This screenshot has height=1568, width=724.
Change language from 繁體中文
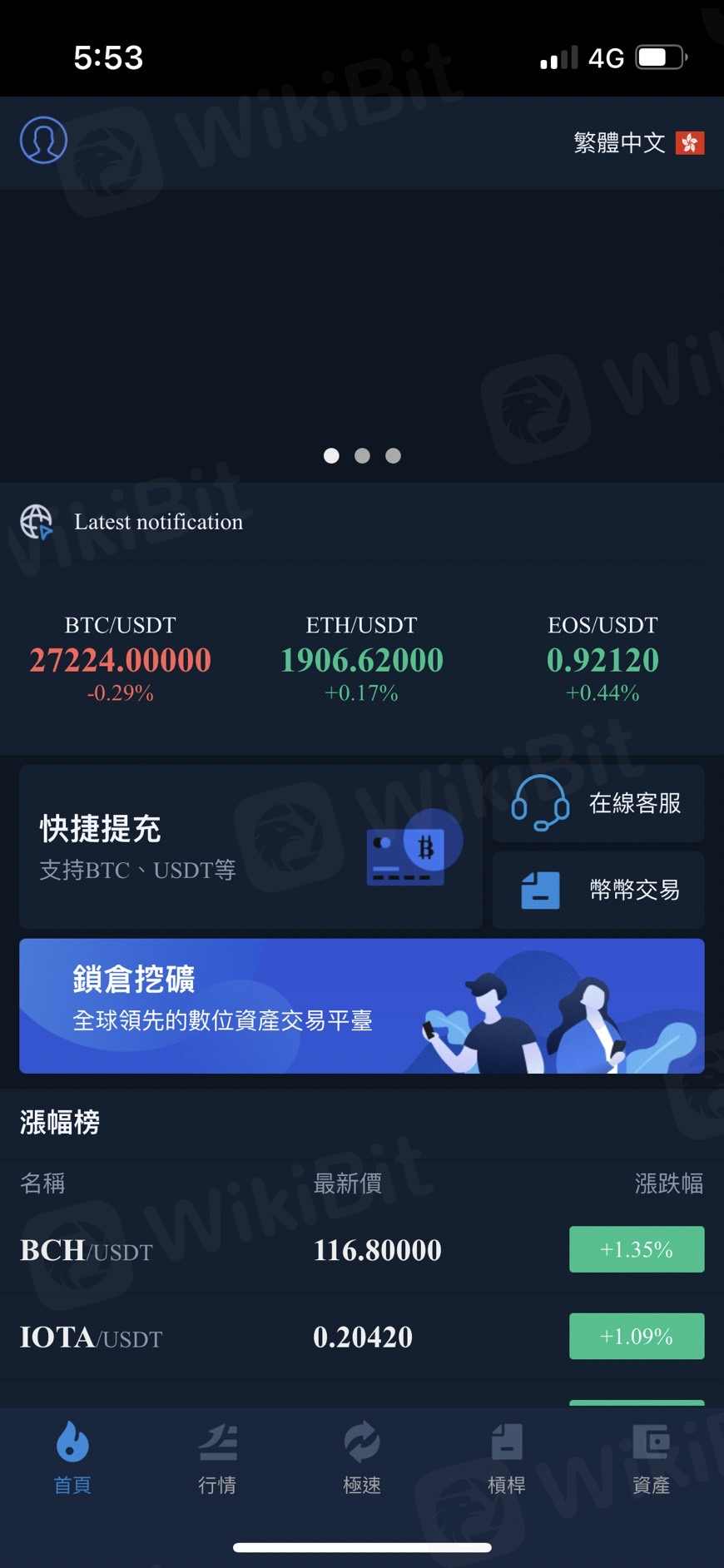[637, 143]
